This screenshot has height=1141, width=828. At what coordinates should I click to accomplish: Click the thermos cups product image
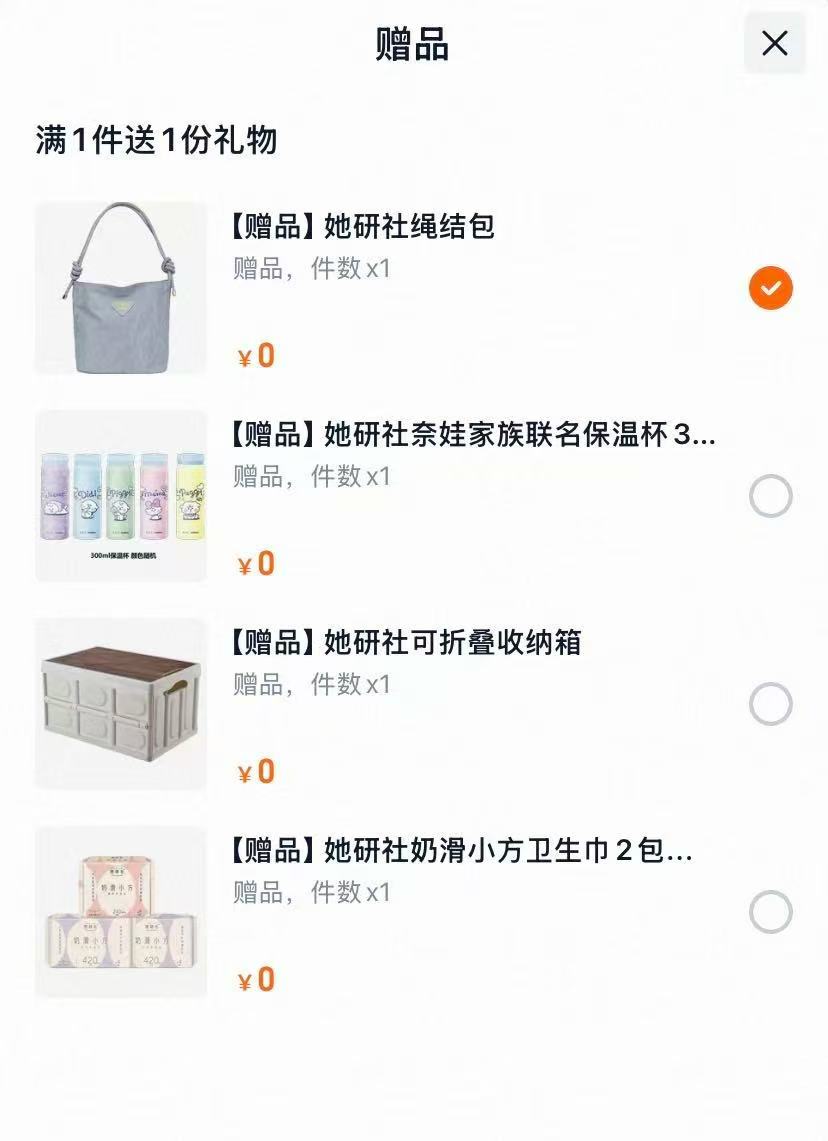coord(120,495)
